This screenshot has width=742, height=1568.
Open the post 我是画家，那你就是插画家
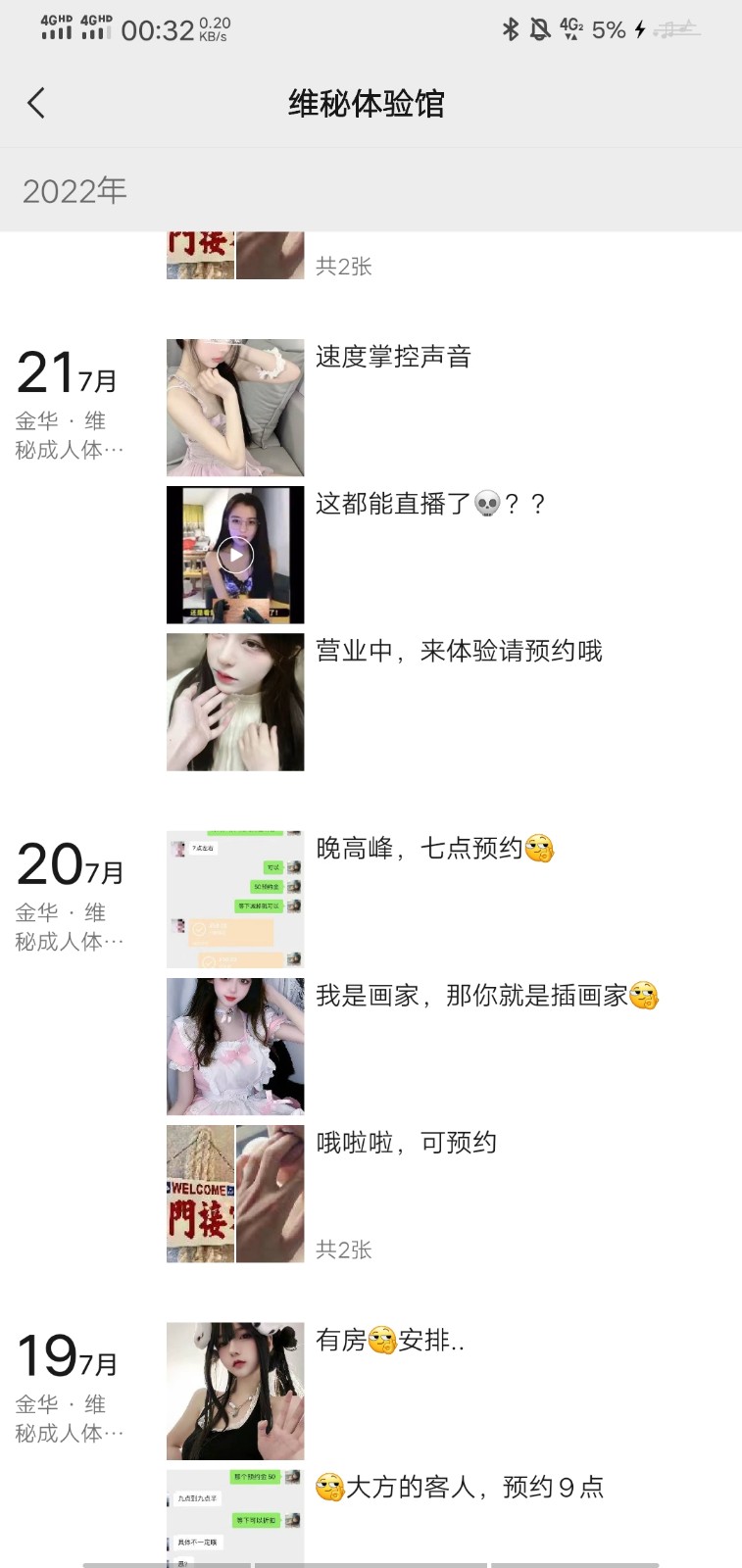[x=235, y=1046]
